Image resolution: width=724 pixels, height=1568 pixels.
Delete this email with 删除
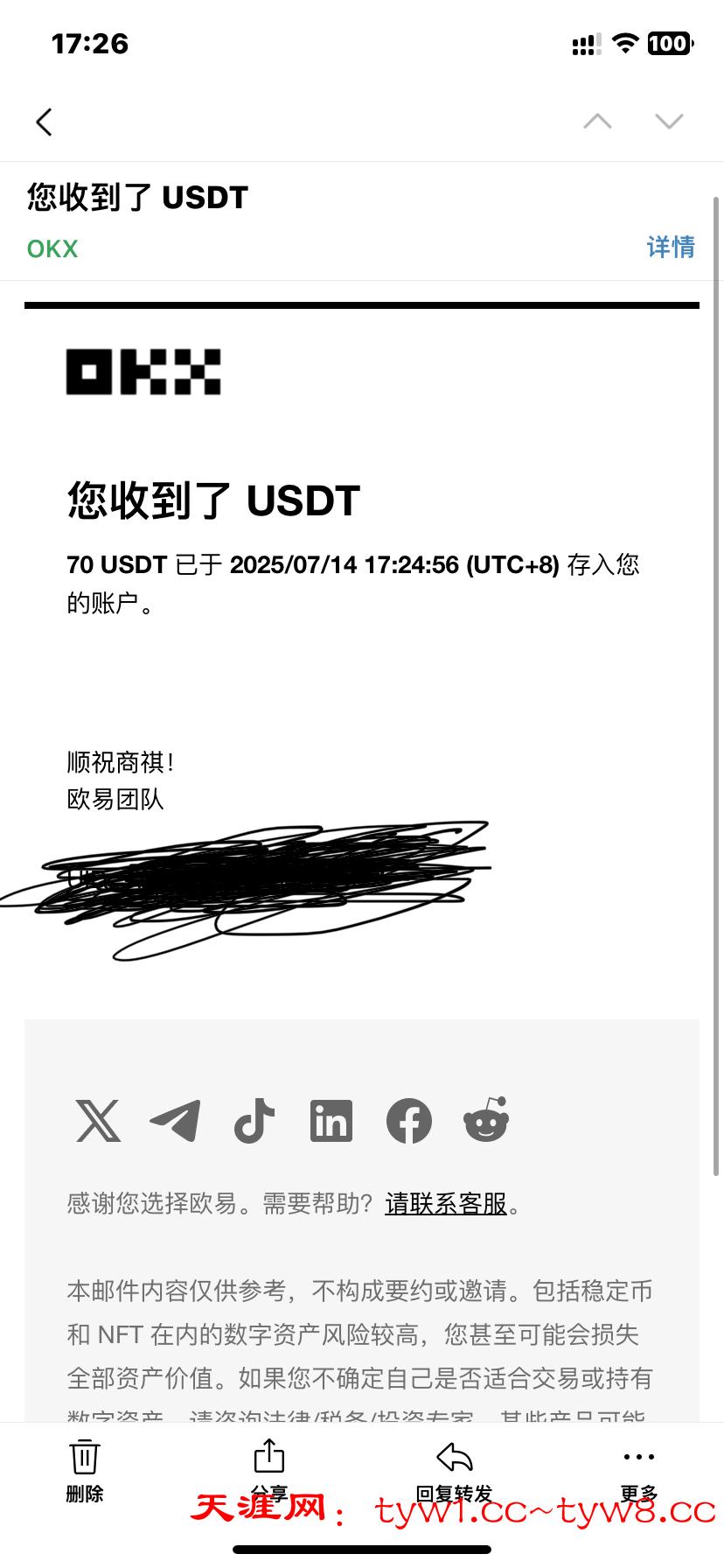(85, 1470)
